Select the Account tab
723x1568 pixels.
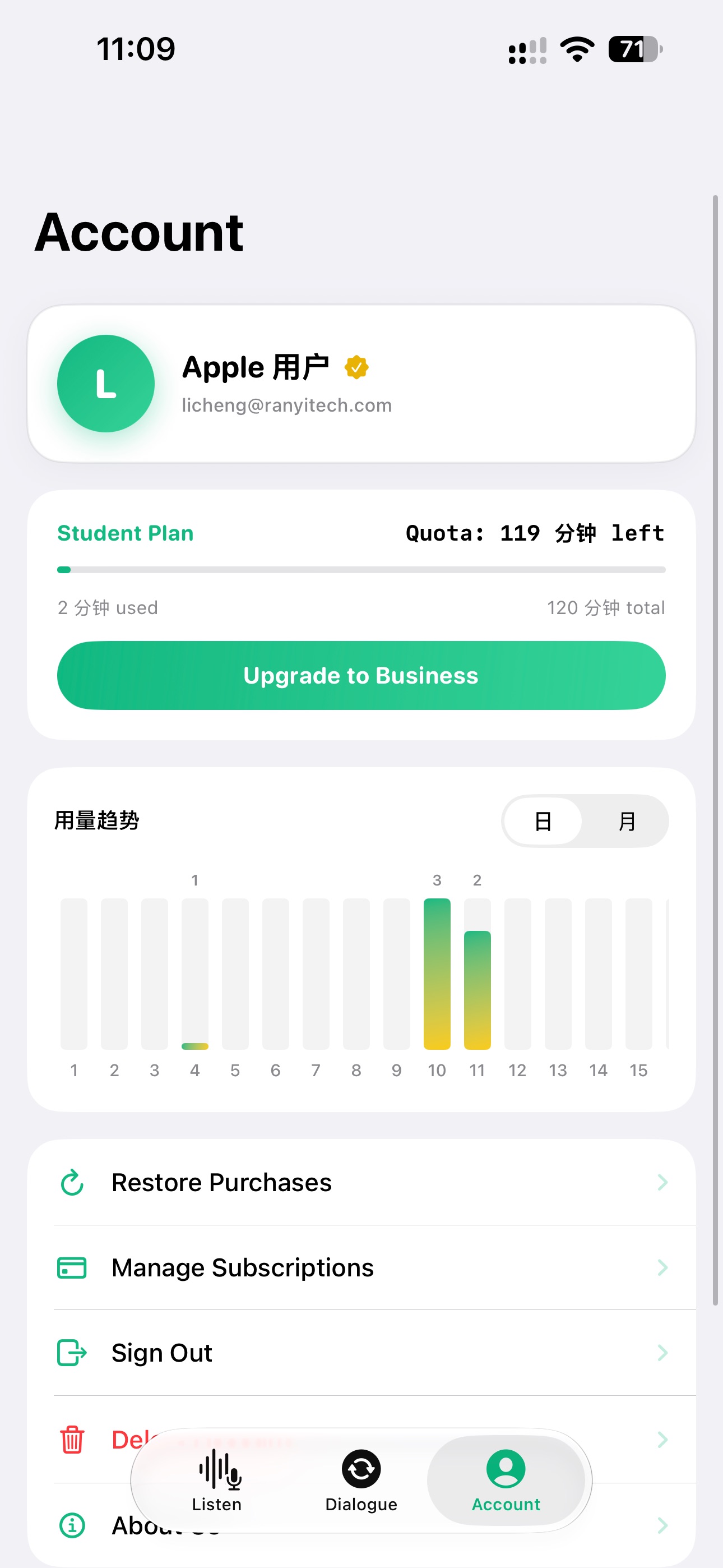(506, 1481)
